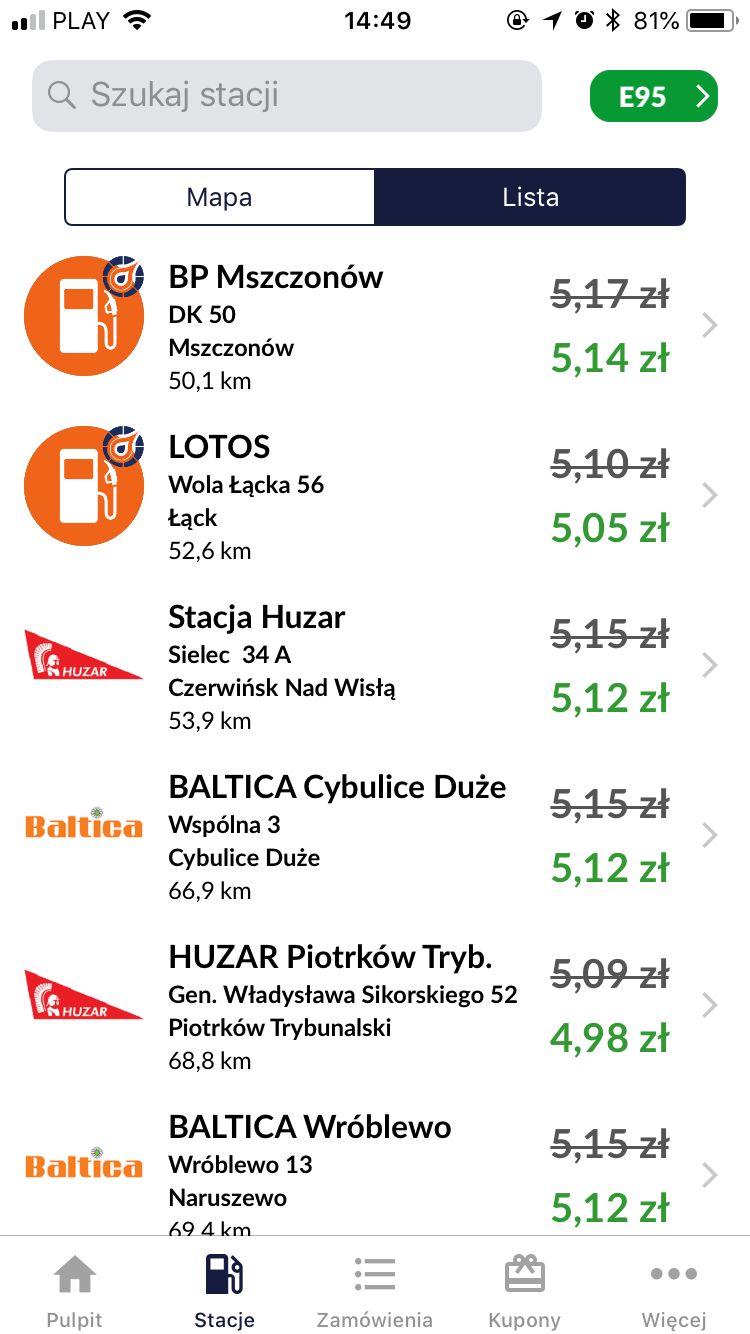
Task: Open the Więcej menu tab
Action: (675, 1290)
